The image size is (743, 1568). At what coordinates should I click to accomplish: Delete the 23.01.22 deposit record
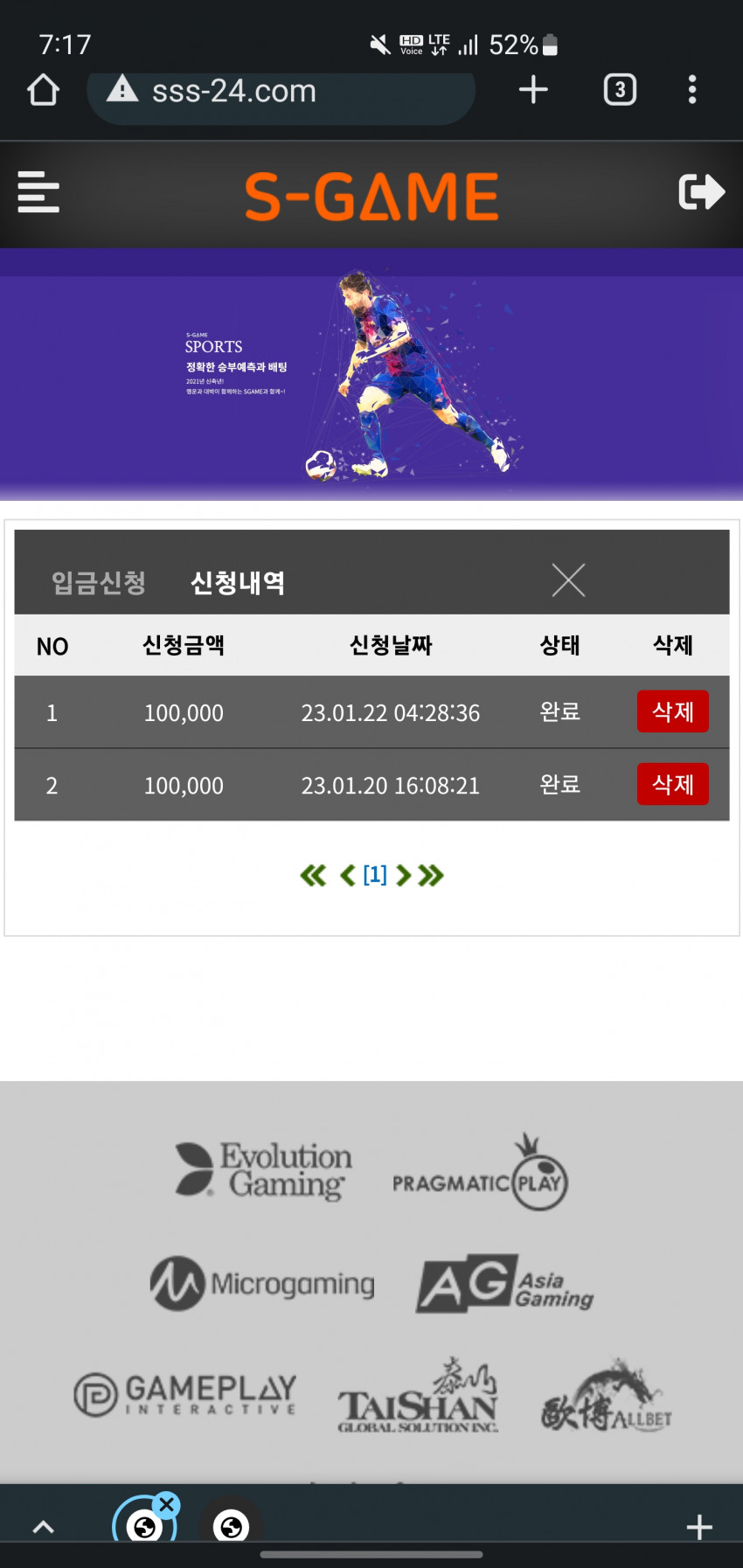click(672, 711)
